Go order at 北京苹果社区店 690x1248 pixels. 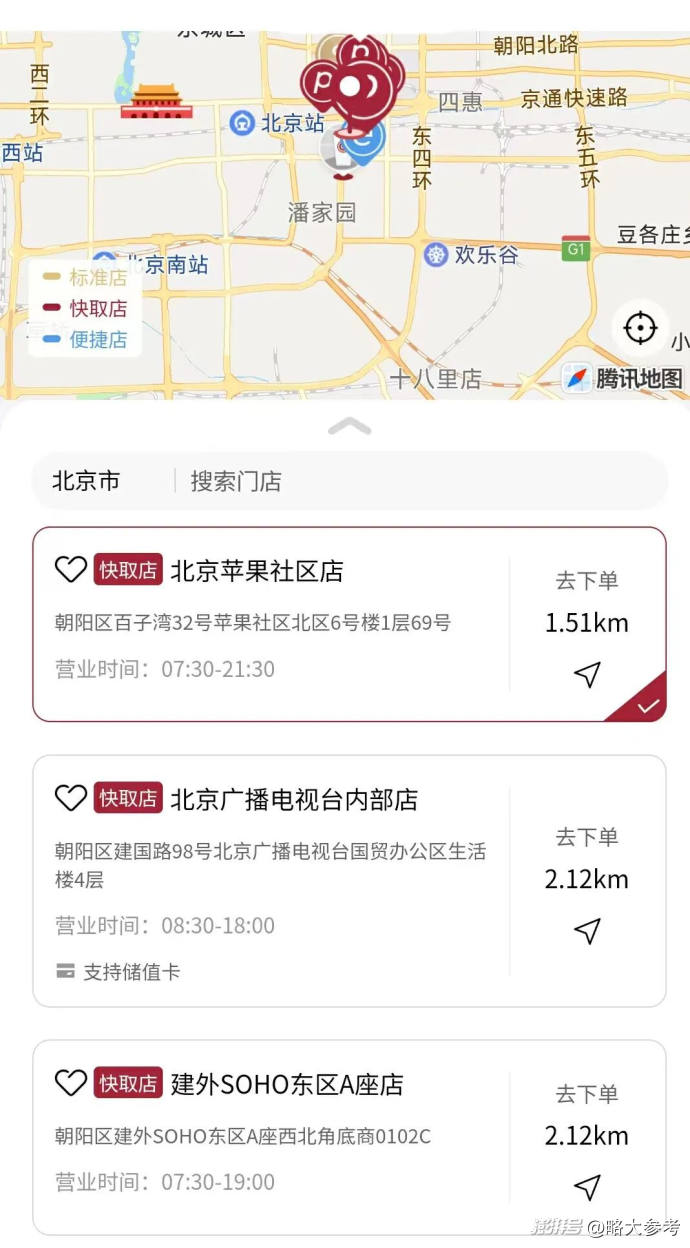point(587,581)
